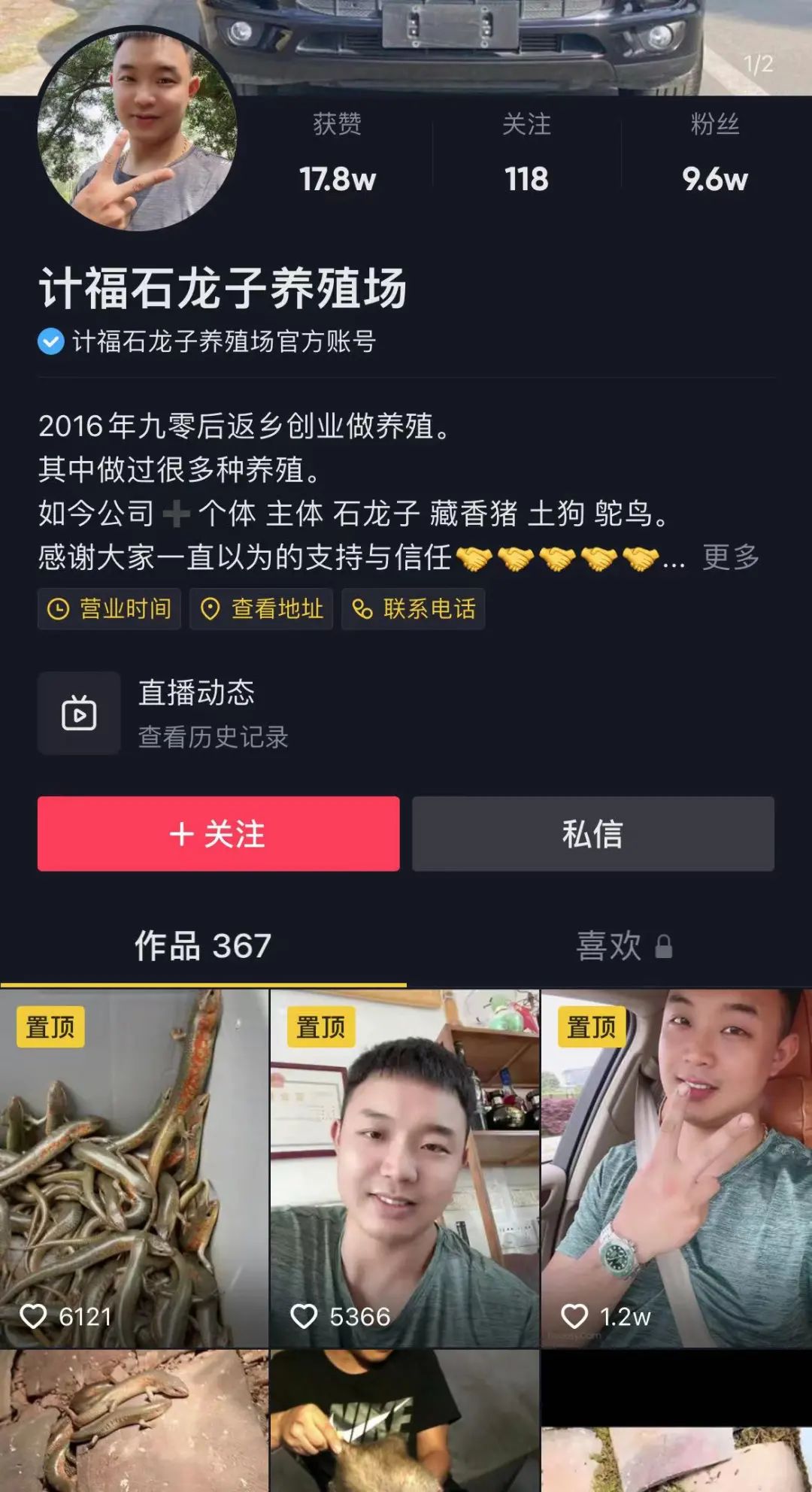This screenshot has width=812, height=1492.
Task: View the 粉丝 9.6w followers list
Action: click(714, 154)
